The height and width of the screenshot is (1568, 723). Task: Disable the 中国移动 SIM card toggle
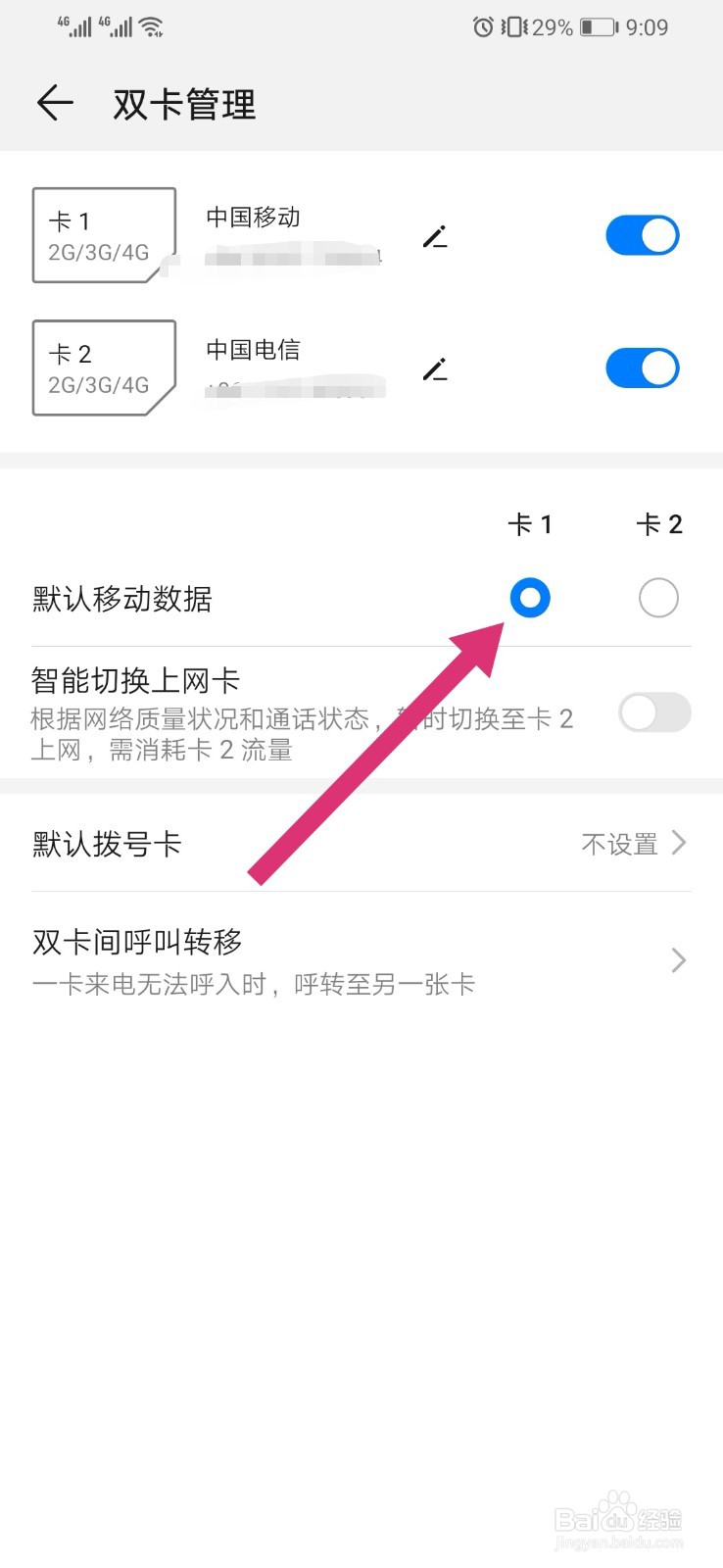(643, 235)
